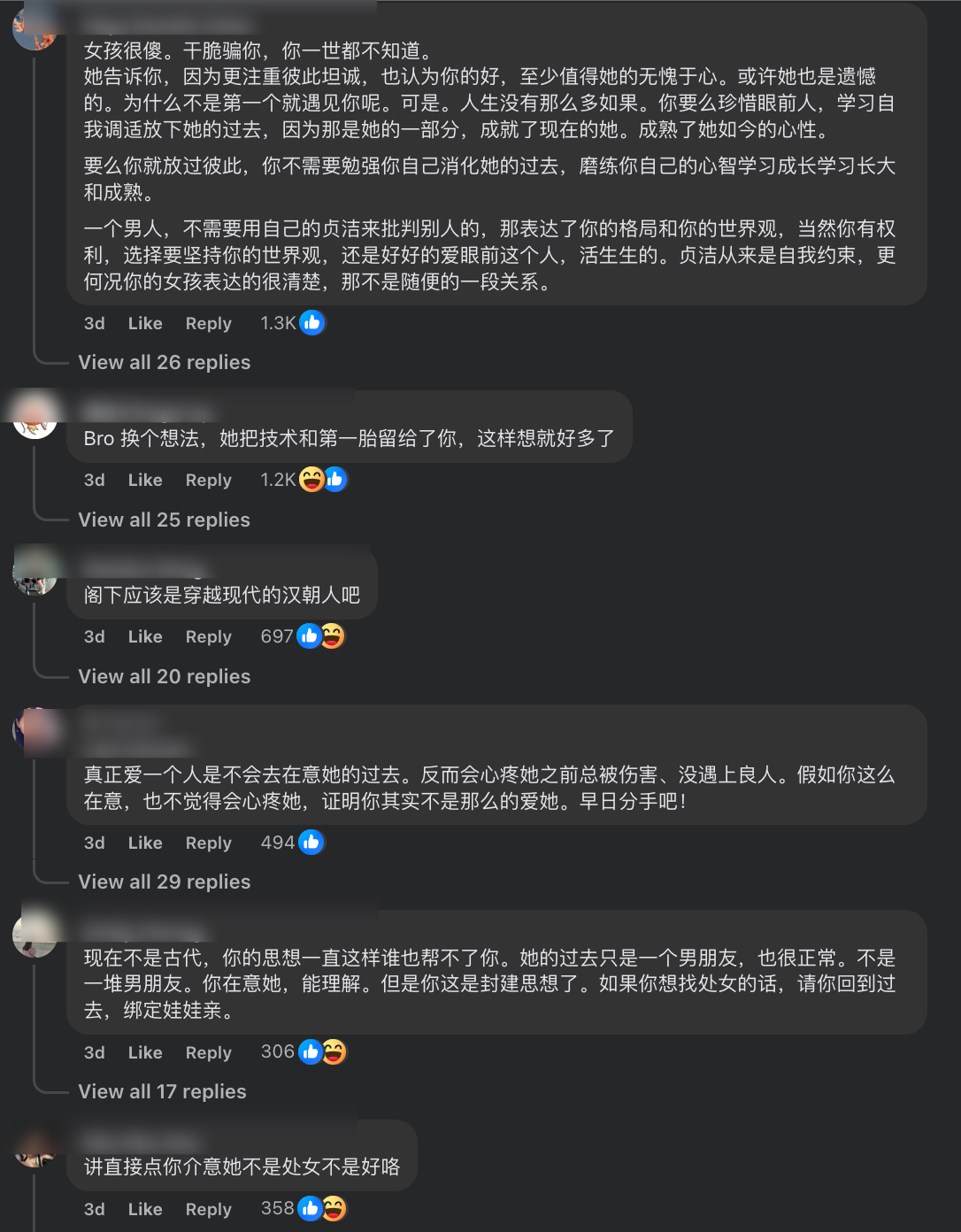Expand the View all 26 replies thread
The image size is (961, 1232).
165,362
